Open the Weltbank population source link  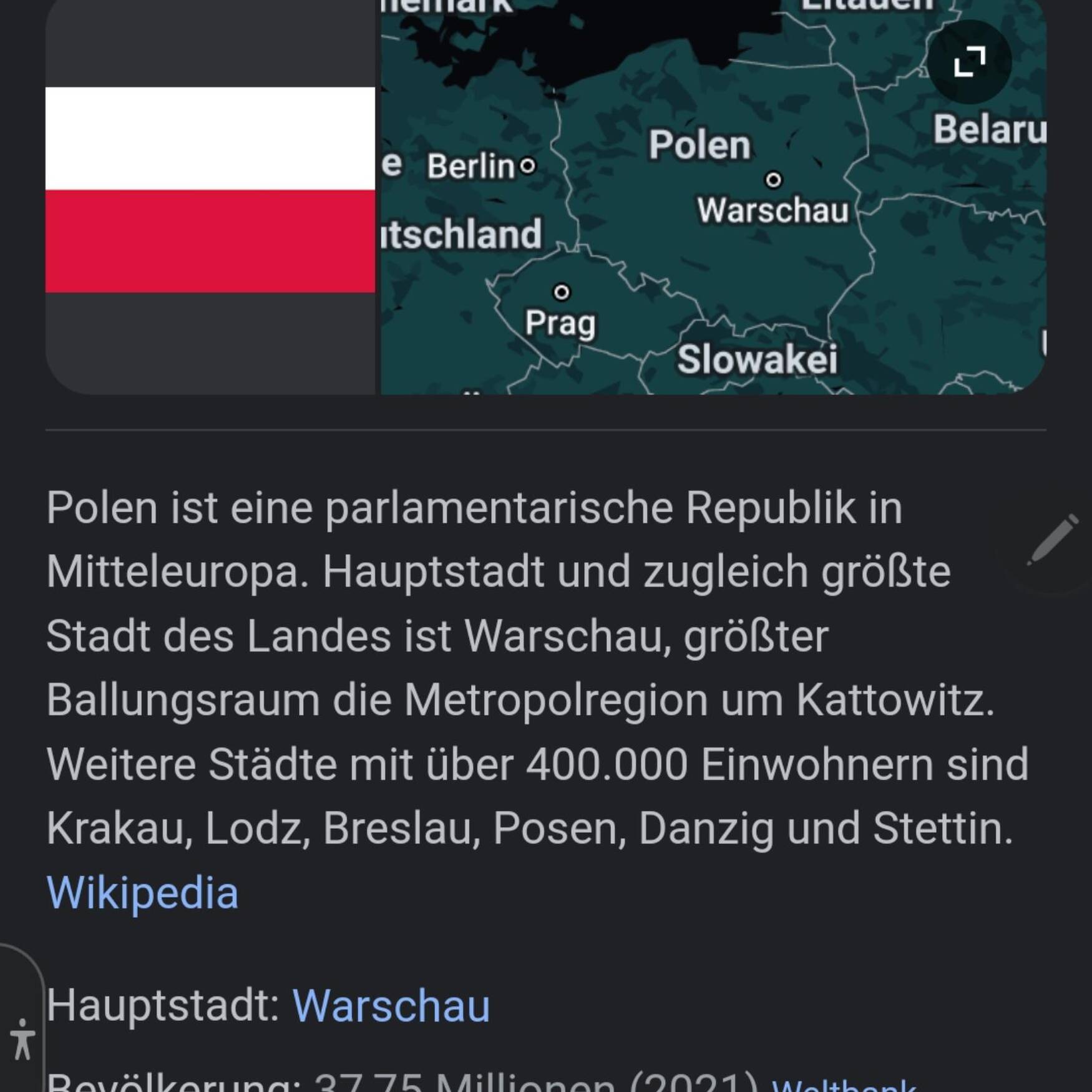pos(844,1085)
